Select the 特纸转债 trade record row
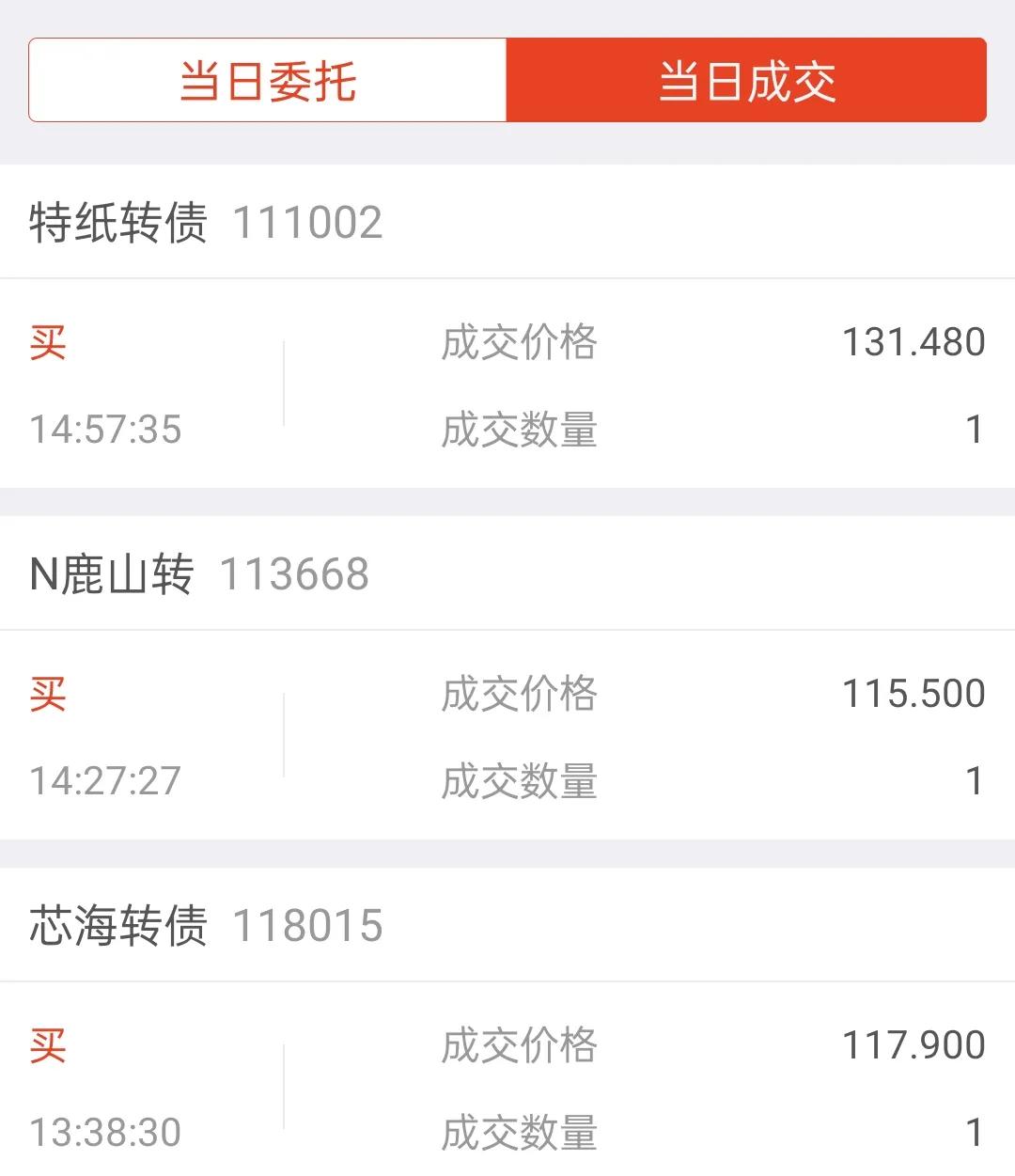 (507, 385)
